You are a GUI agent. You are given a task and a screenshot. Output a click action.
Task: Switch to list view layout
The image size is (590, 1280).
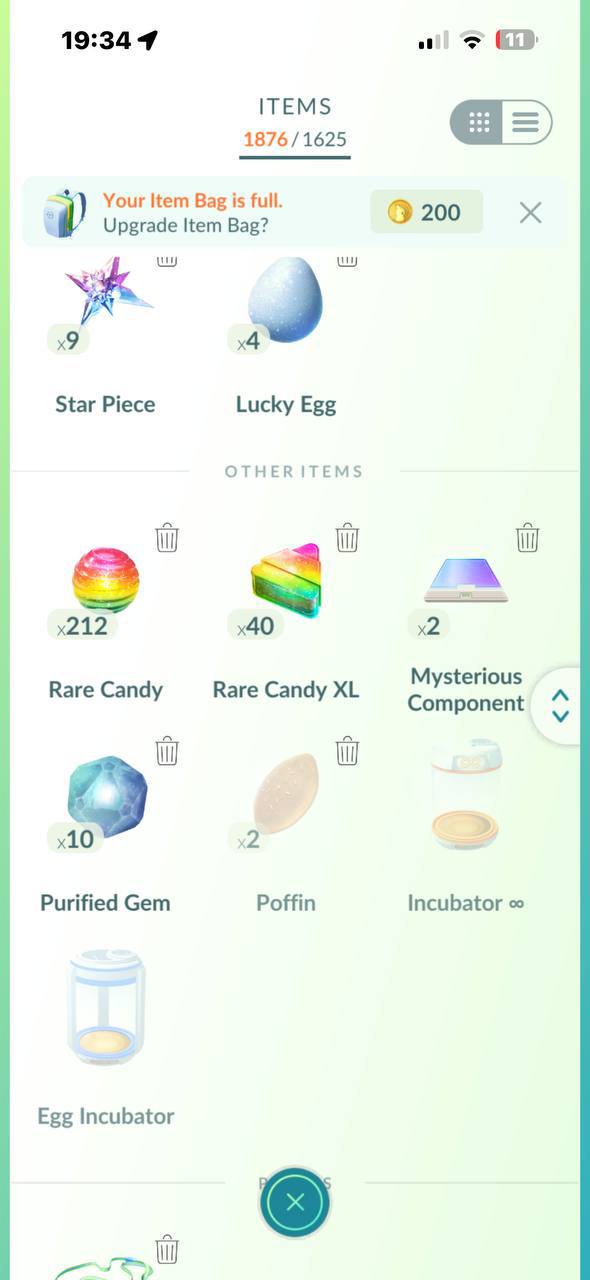[526, 123]
